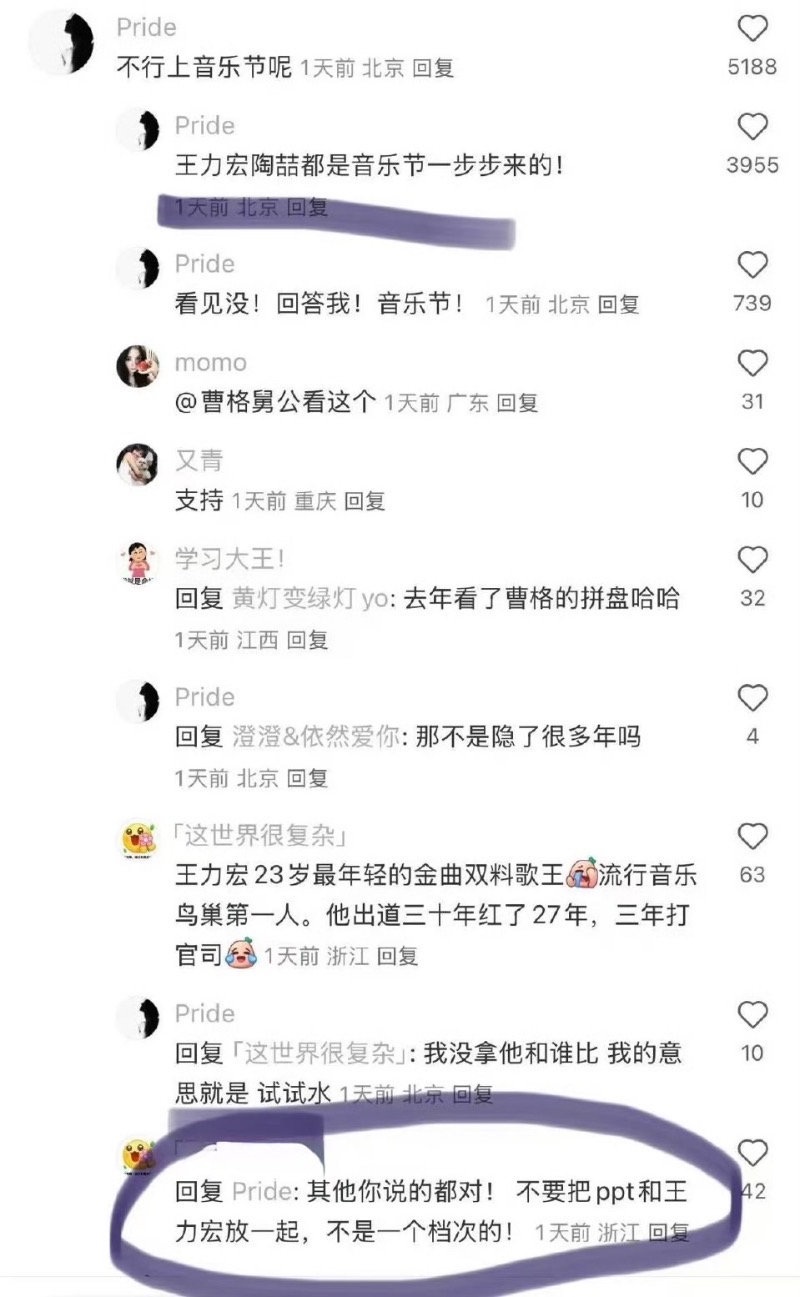This screenshot has height=1297, width=800.
Task: Like the comment about 王力宏 23岁金曲双料歌王
Action: tap(752, 836)
